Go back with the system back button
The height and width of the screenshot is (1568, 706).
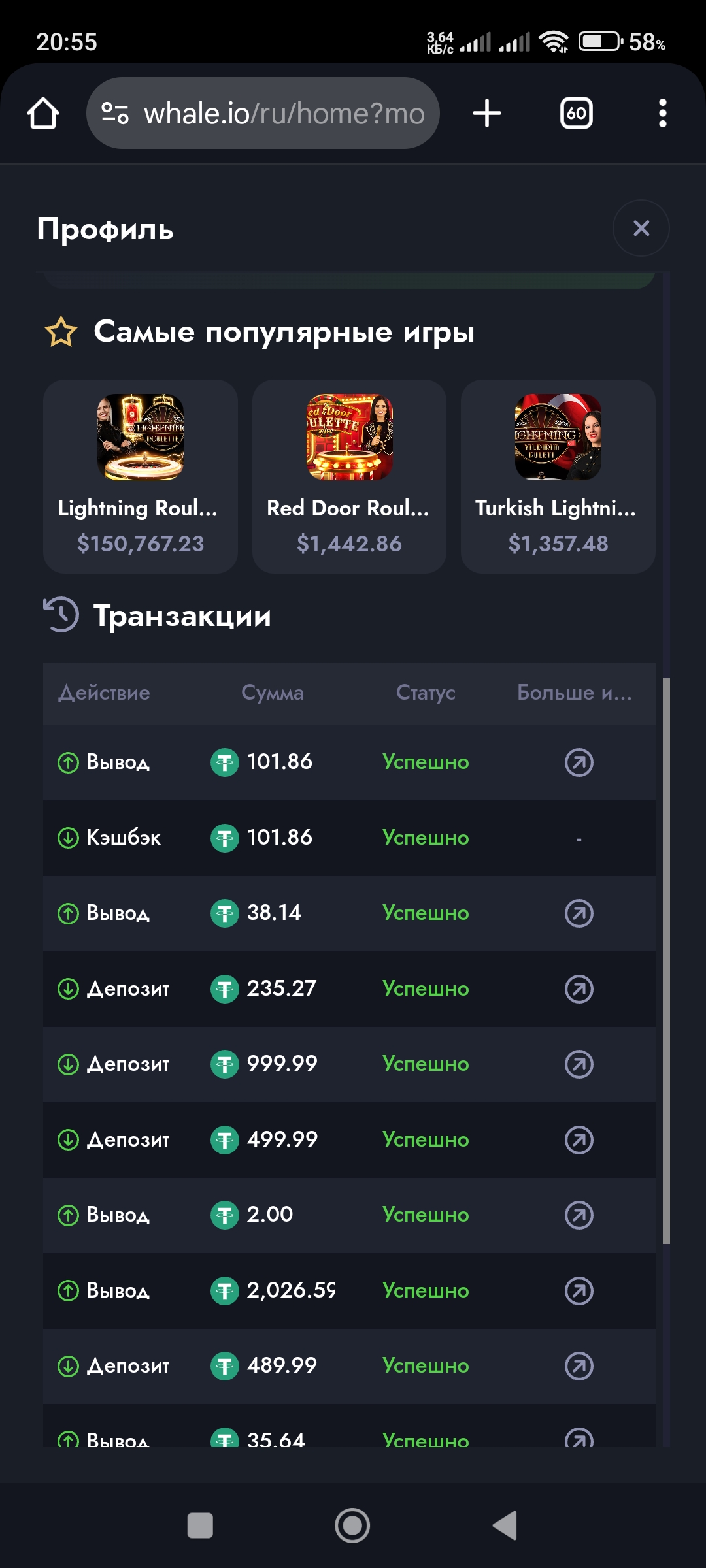pyautogui.click(x=505, y=1526)
